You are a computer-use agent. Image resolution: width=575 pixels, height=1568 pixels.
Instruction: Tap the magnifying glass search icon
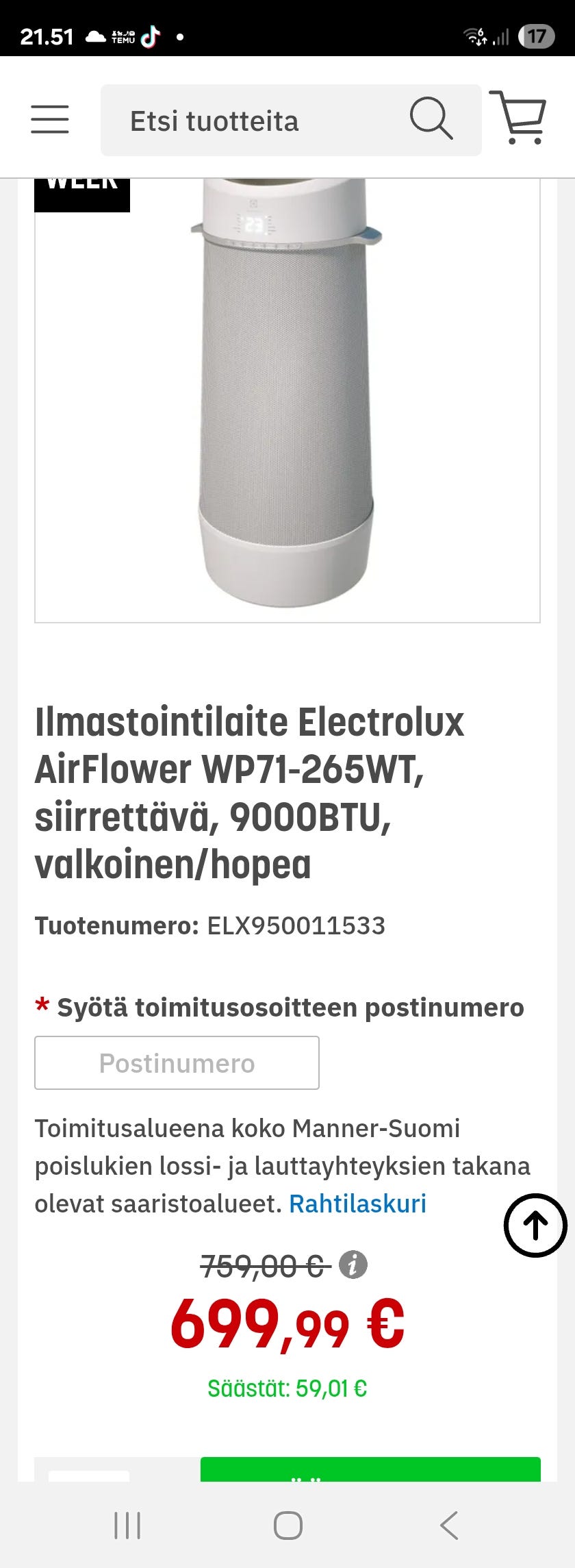[x=431, y=119]
